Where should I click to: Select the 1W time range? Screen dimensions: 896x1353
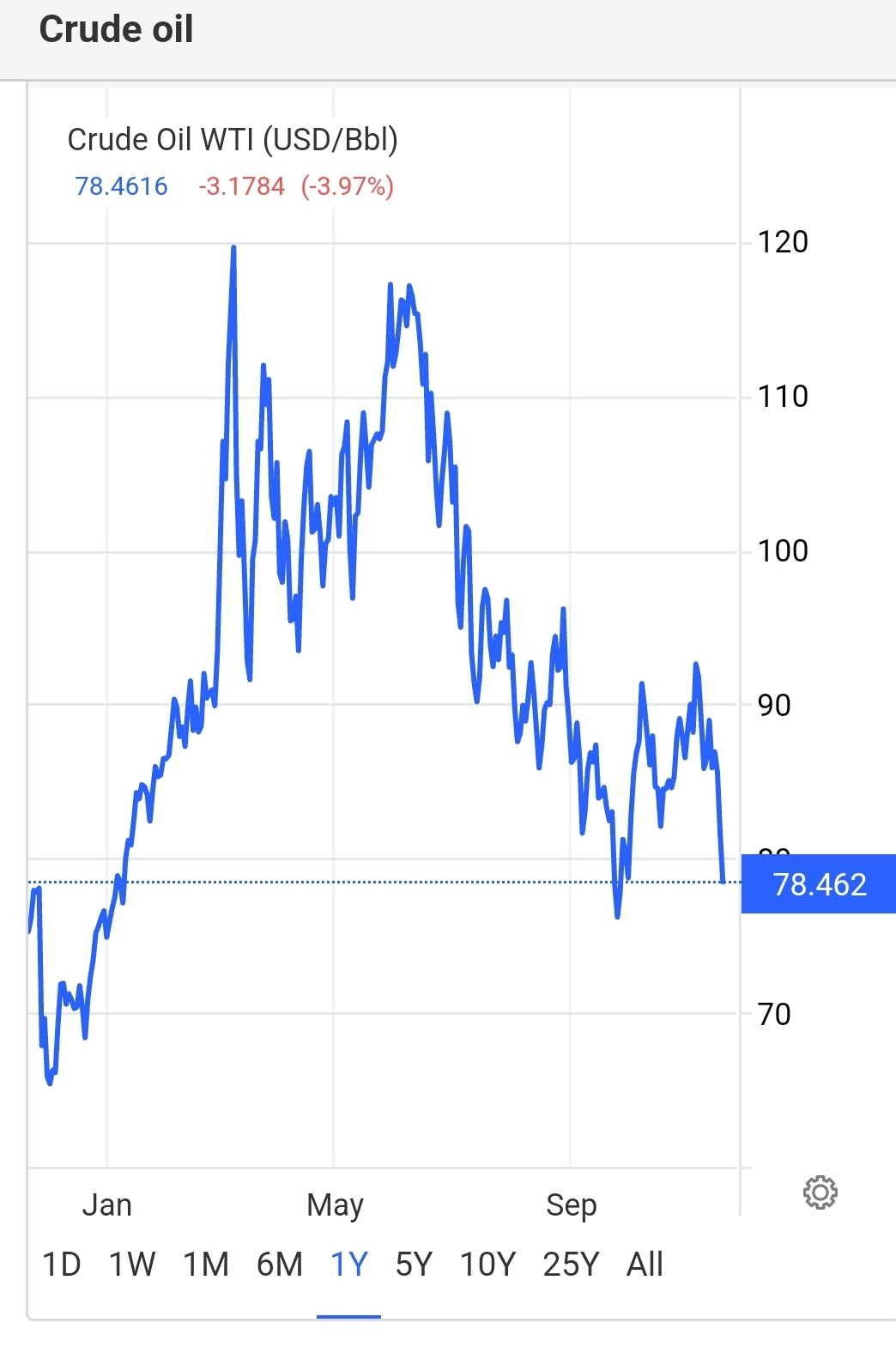point(132,1265)
